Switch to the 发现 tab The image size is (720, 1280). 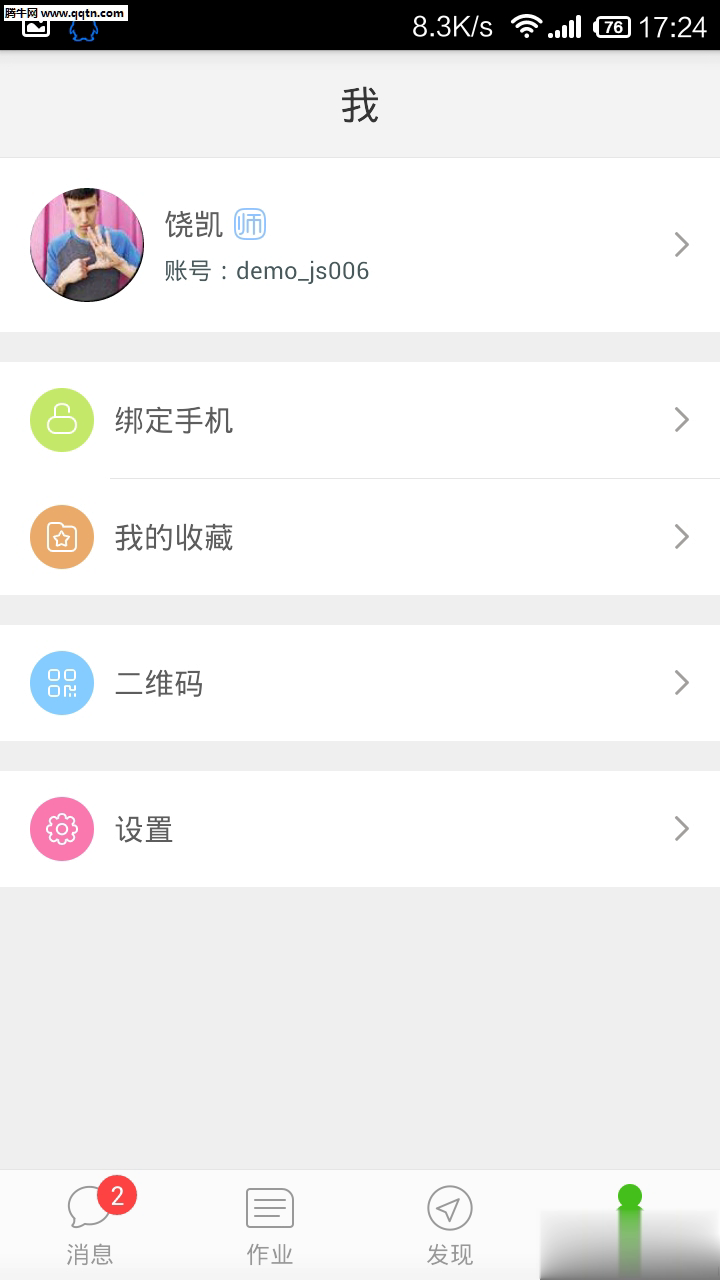pyautogui.click(x=449, y=1225)
